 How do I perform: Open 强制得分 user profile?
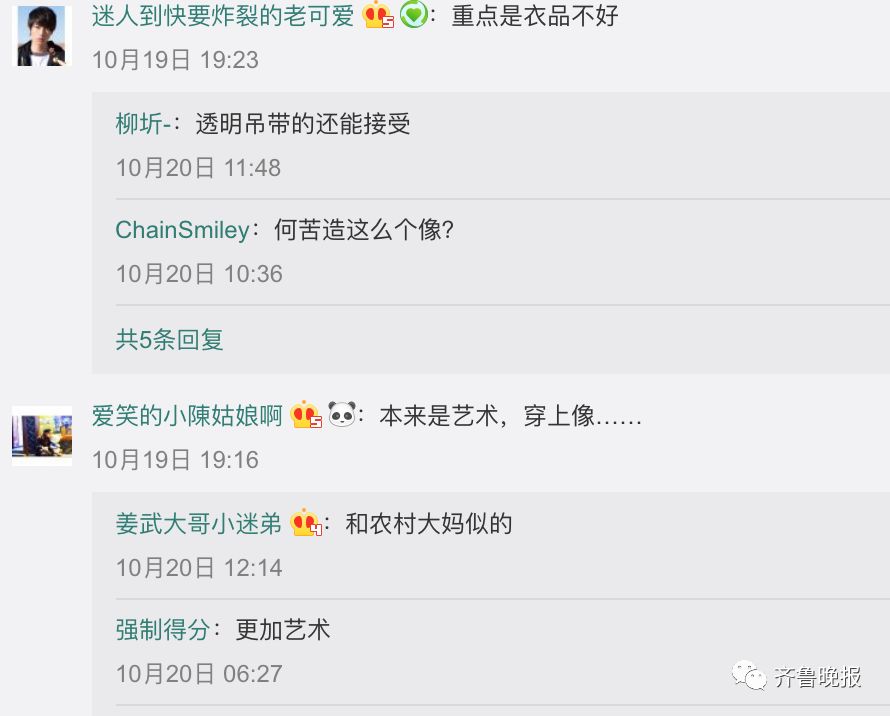tap(163, 630)
